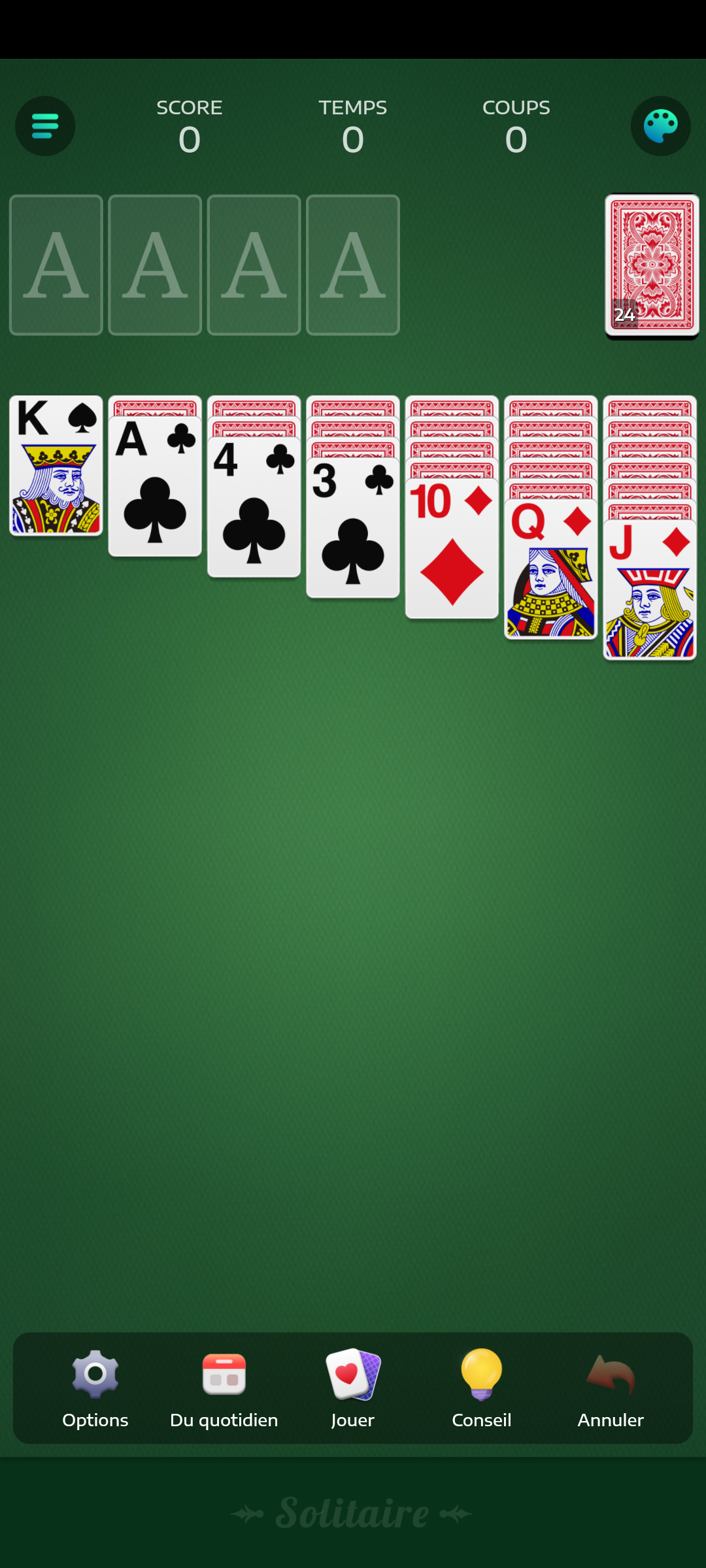706x1568 pixels.
Task: Tap Jouer to start a new game
Action: click(x=353, y=1388)
